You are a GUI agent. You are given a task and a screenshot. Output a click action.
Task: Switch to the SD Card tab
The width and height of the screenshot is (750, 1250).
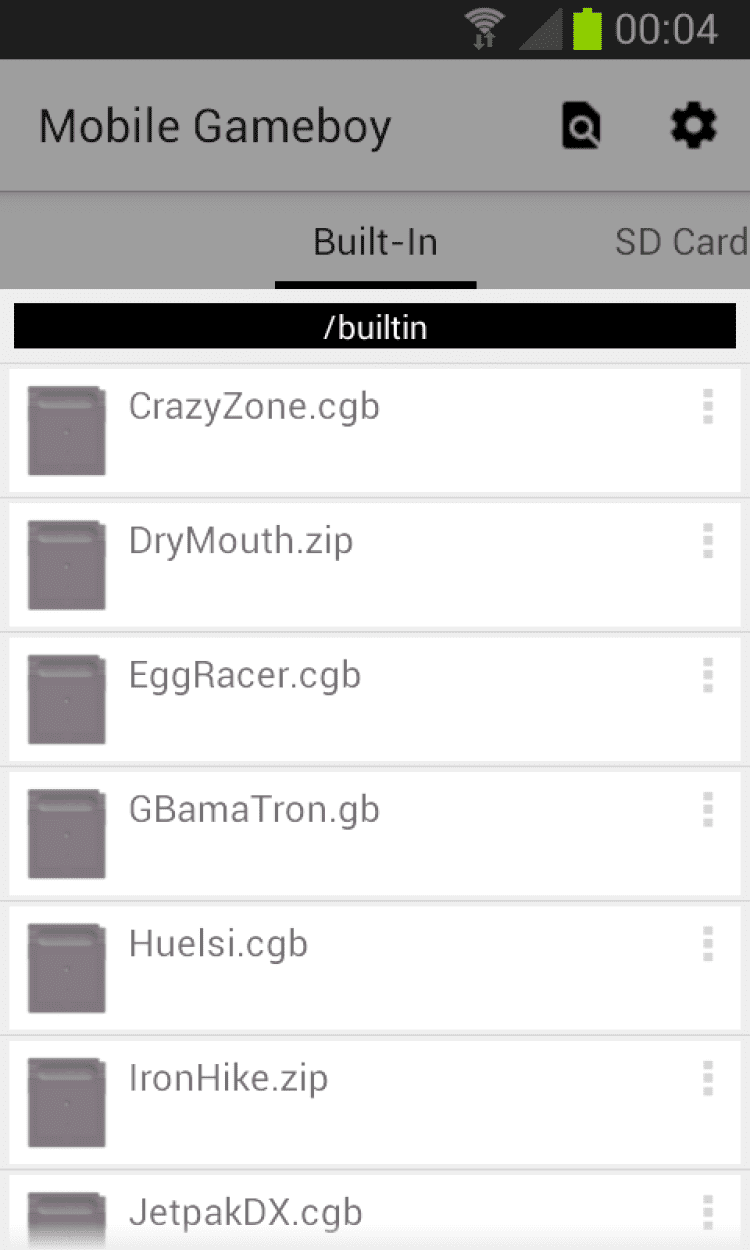[680, 242]
